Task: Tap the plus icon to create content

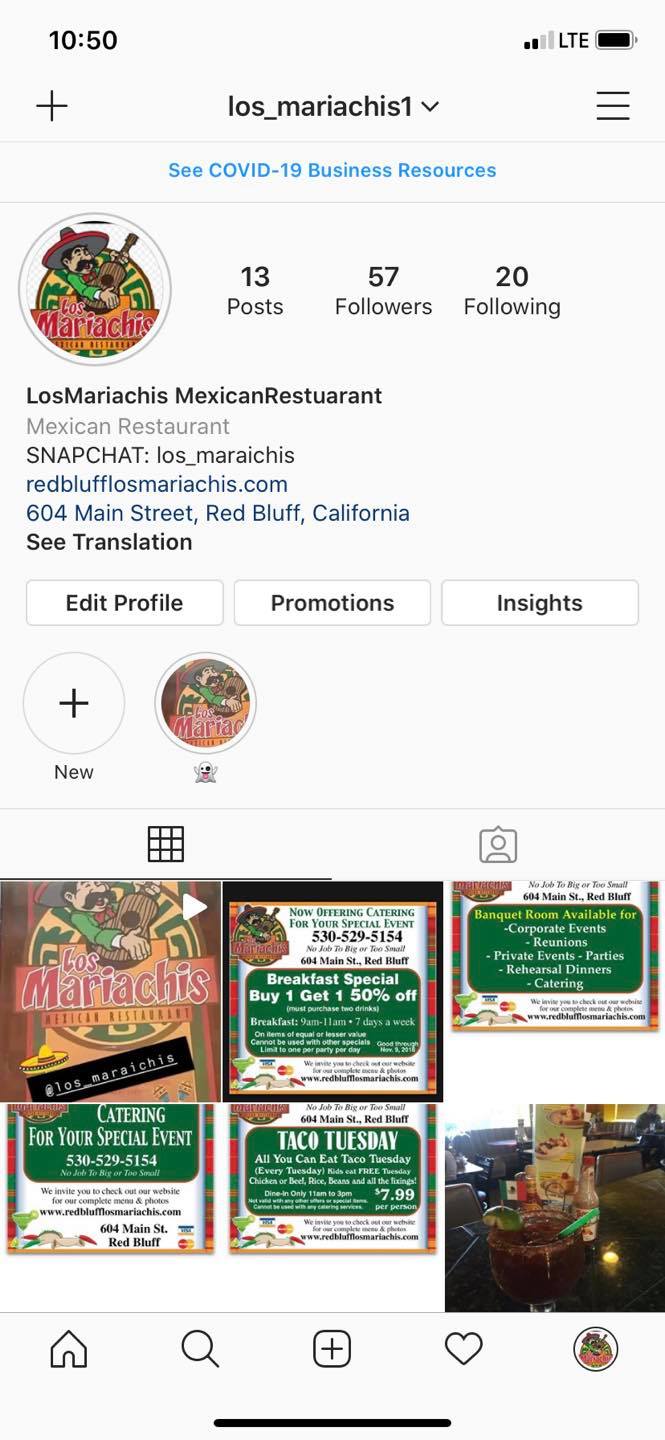Action: (x=52, y=106)
